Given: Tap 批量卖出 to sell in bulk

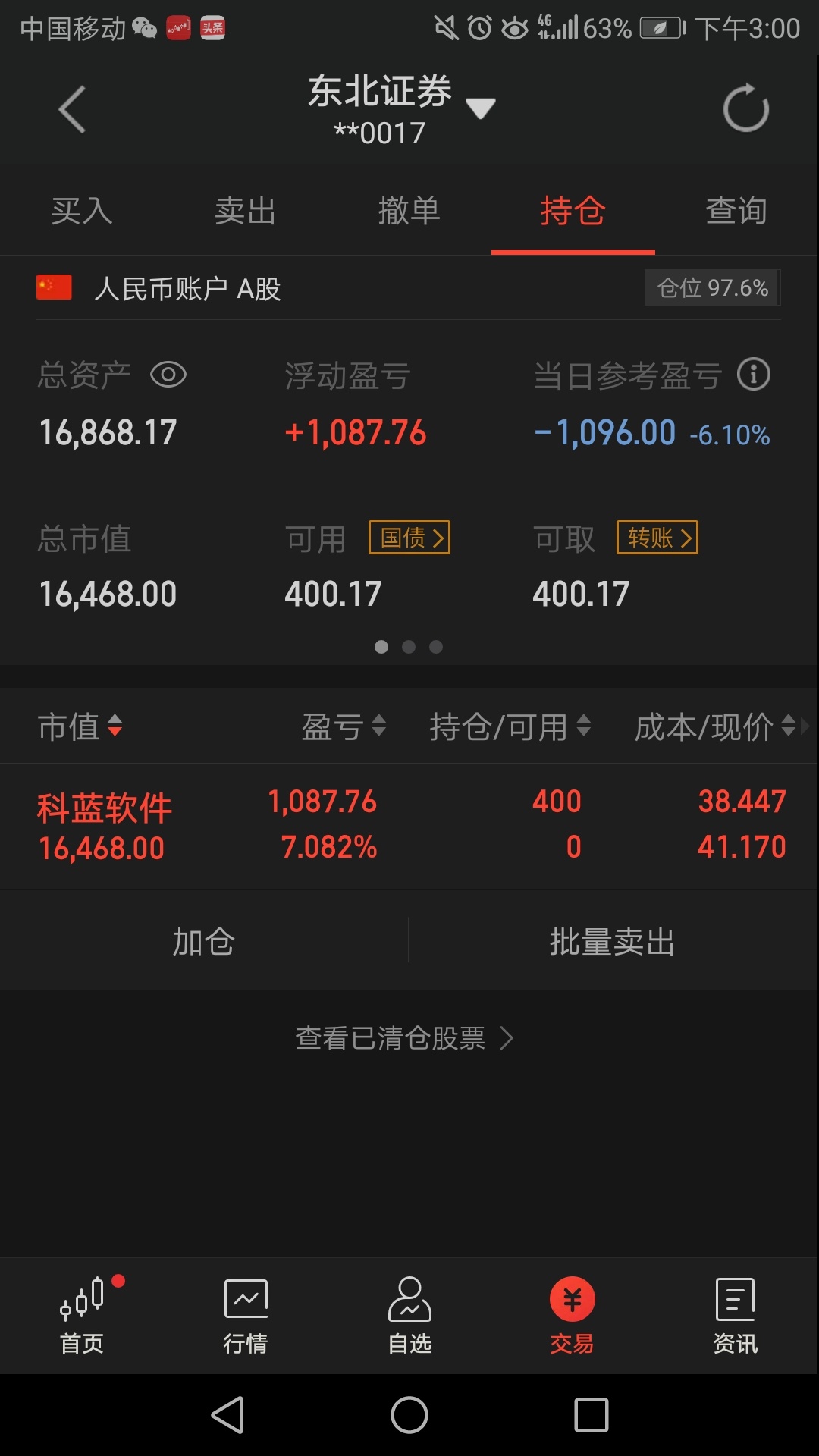Looking at the screenshot, I should (x=613, y=941).
